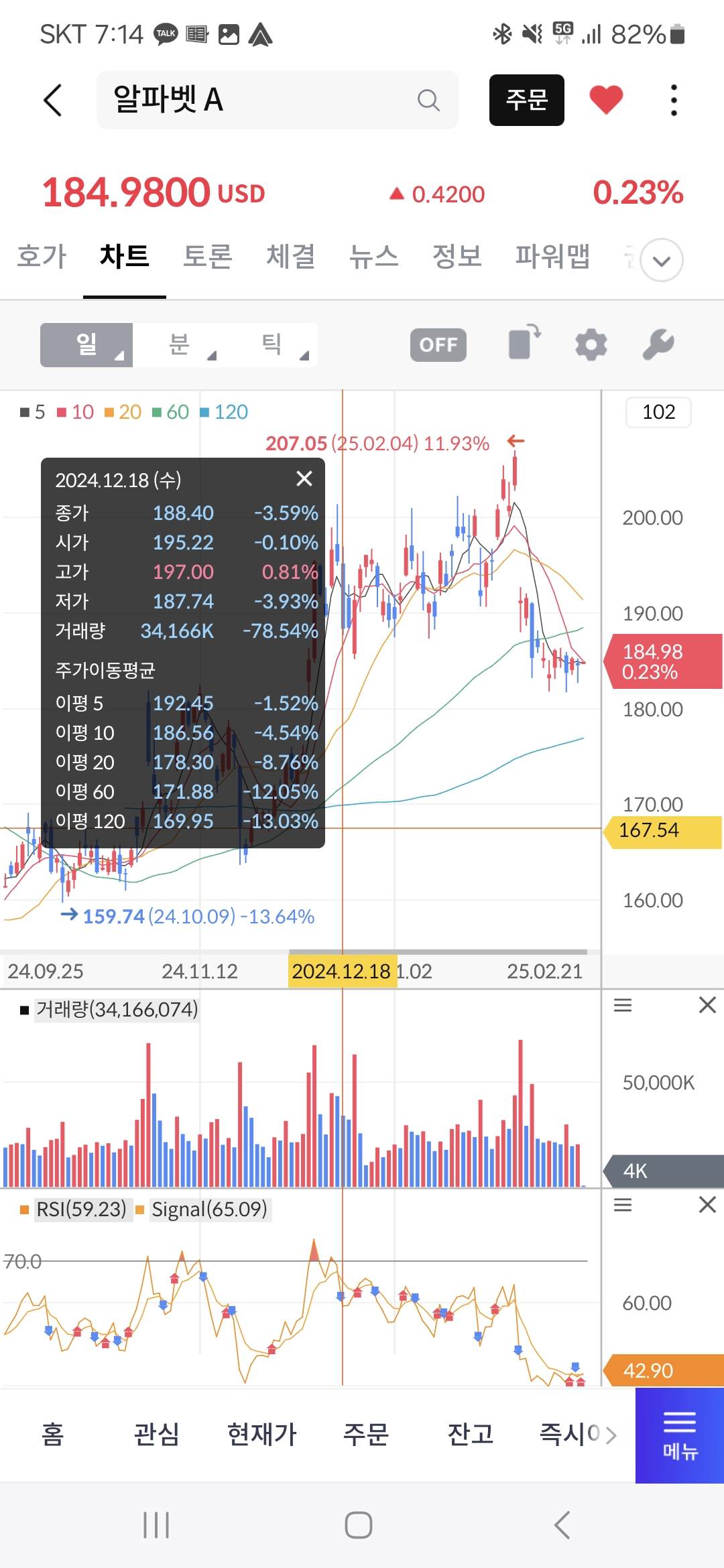Toggle the OFF chart switch
Viewport: 724px width, 1568px height.
(x=438, y=345)
